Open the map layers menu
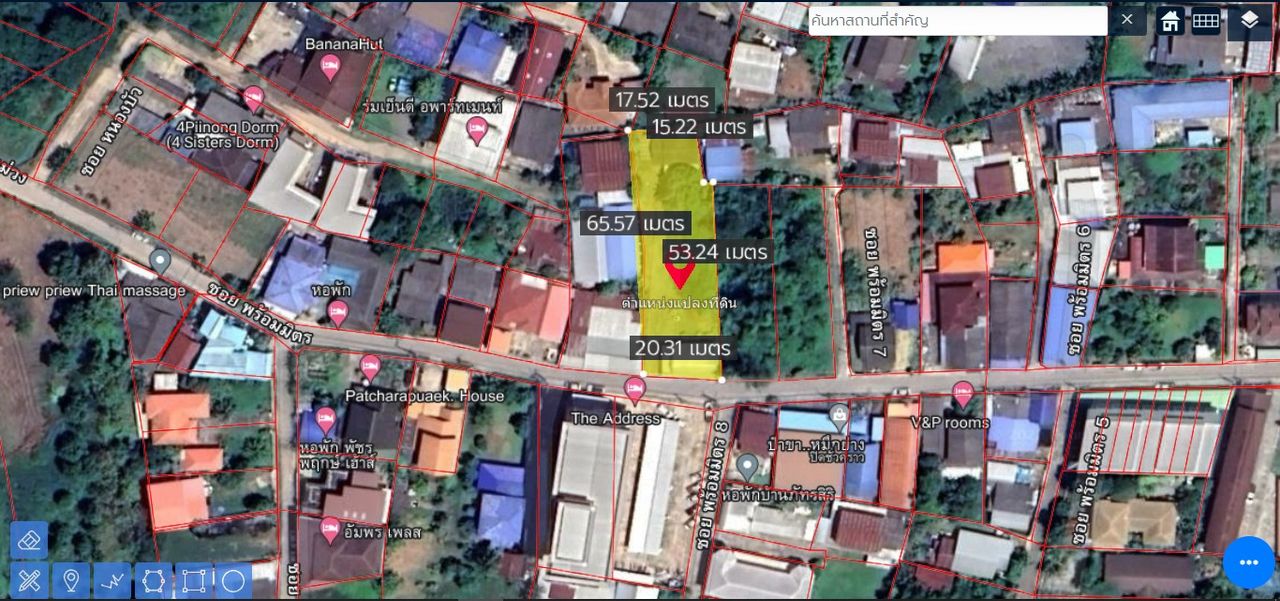 [1249, 20]
